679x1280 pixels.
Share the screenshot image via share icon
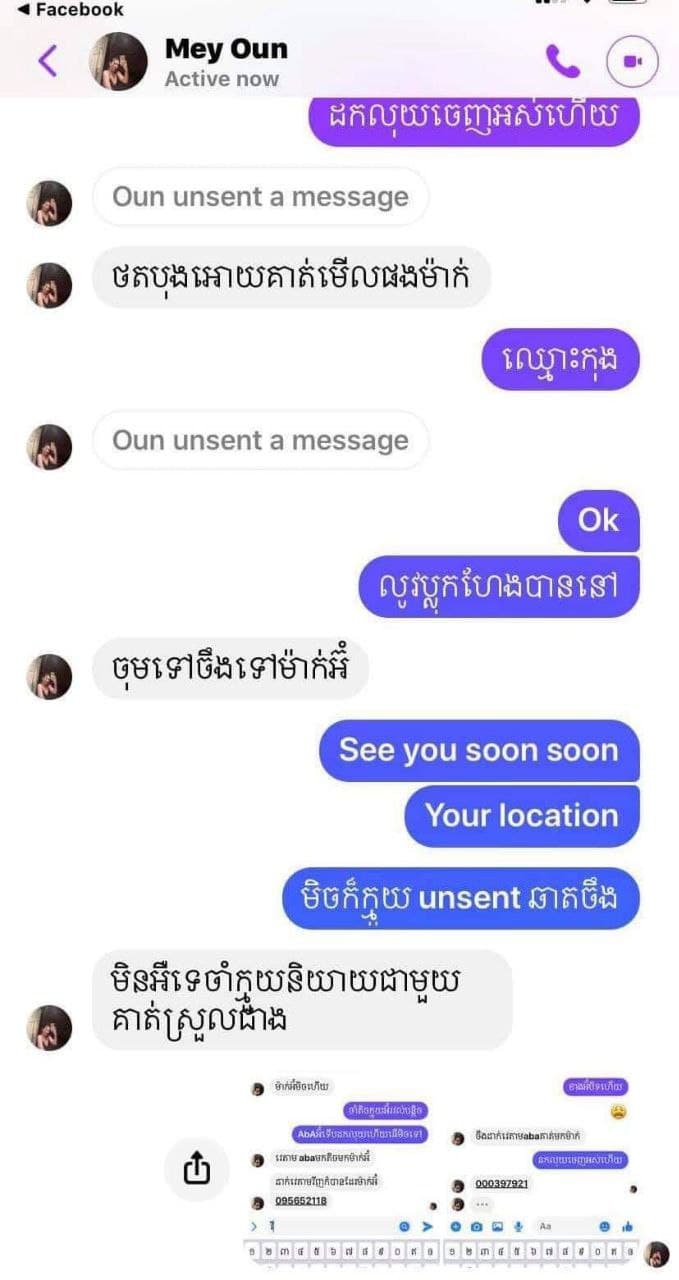point(198,1168)
